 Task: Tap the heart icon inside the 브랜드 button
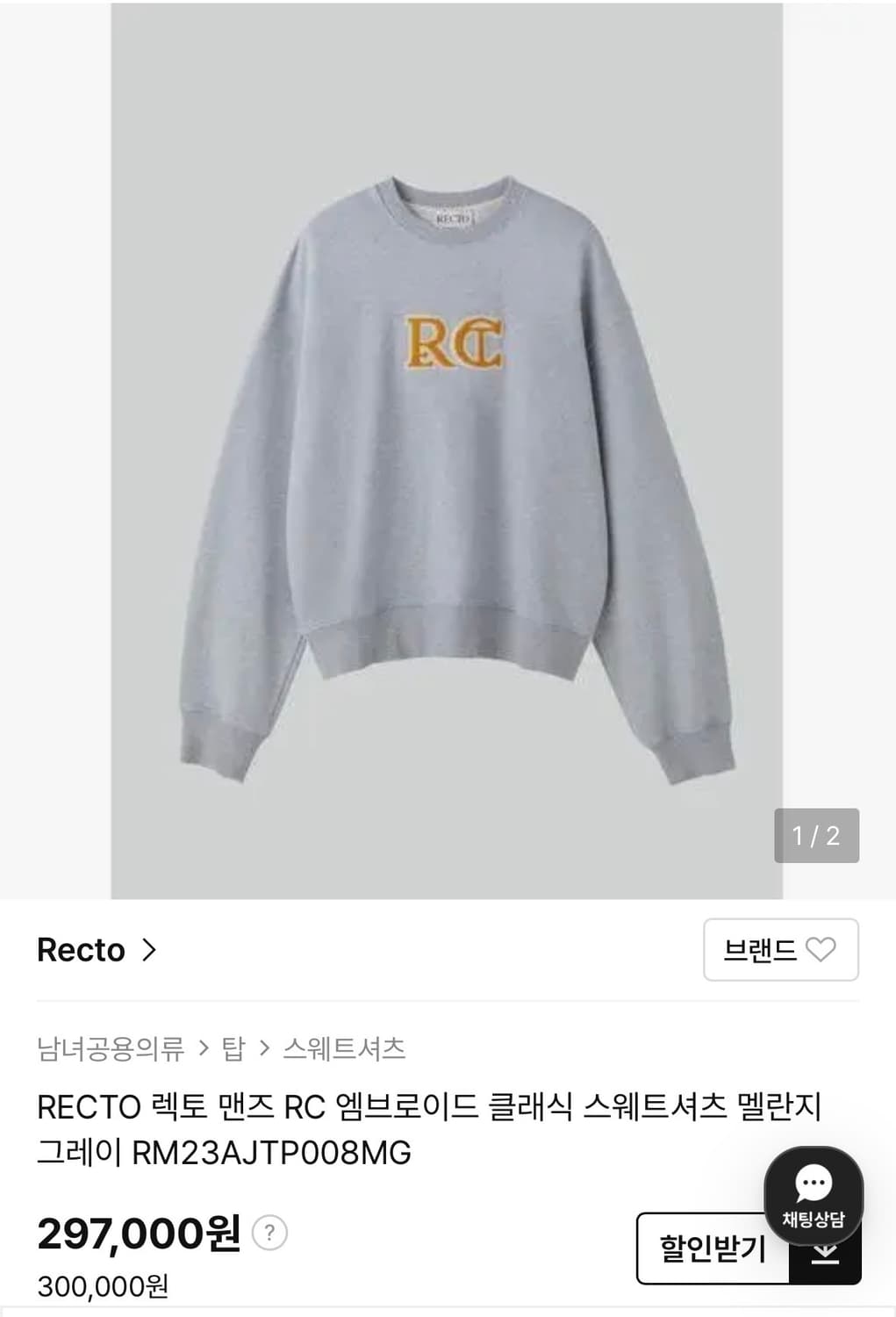coord(821,950)
